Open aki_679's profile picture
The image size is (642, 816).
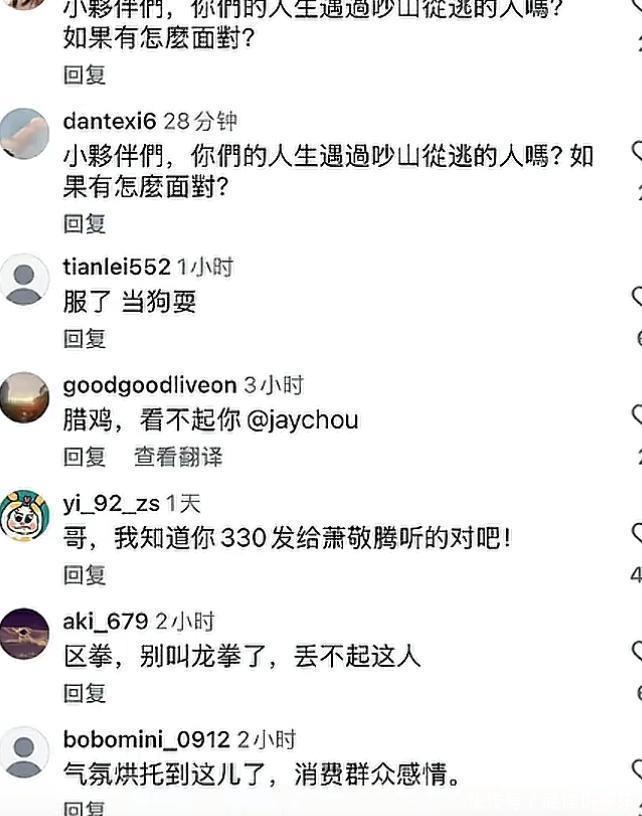pyautogui.click(x=24, y=633)
